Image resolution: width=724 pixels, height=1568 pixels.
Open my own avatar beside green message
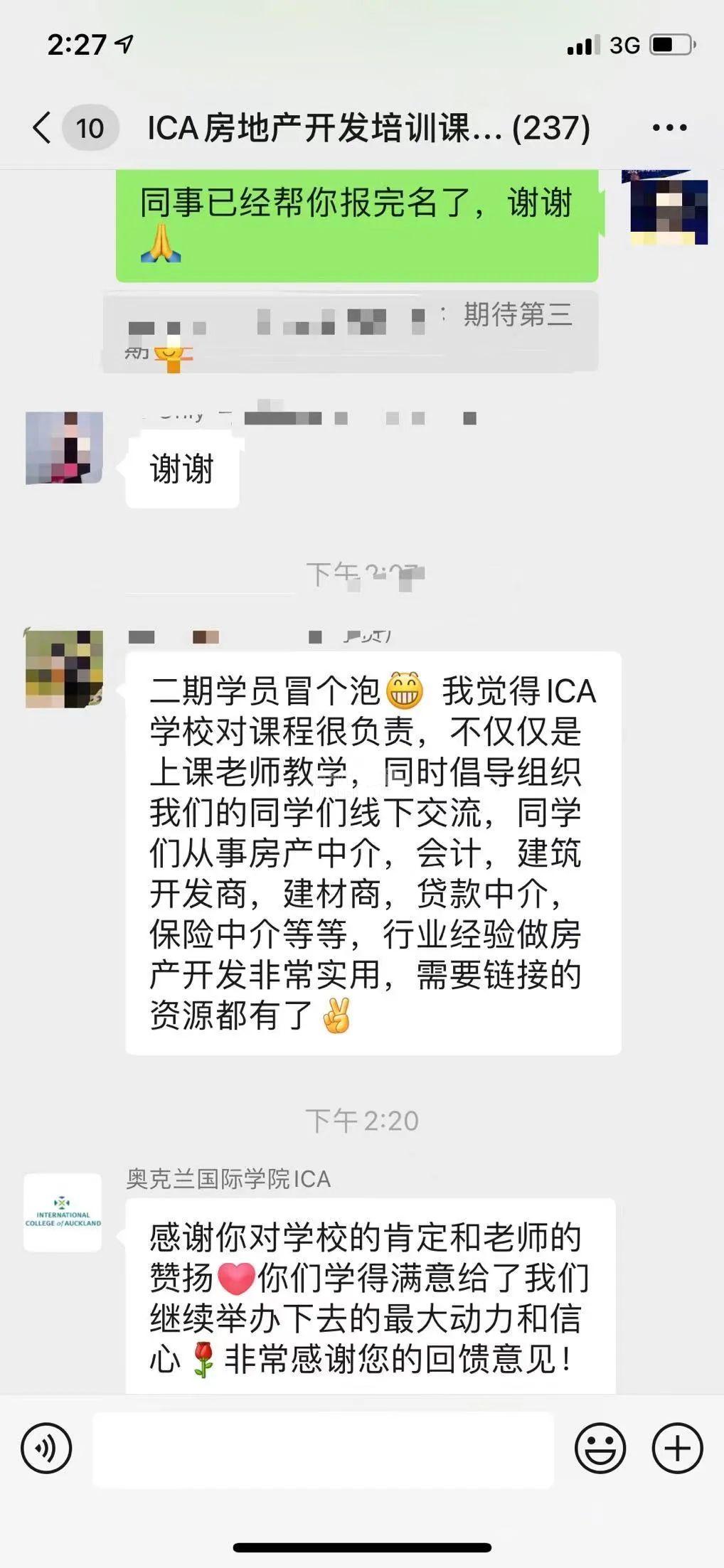pos(669,209)
